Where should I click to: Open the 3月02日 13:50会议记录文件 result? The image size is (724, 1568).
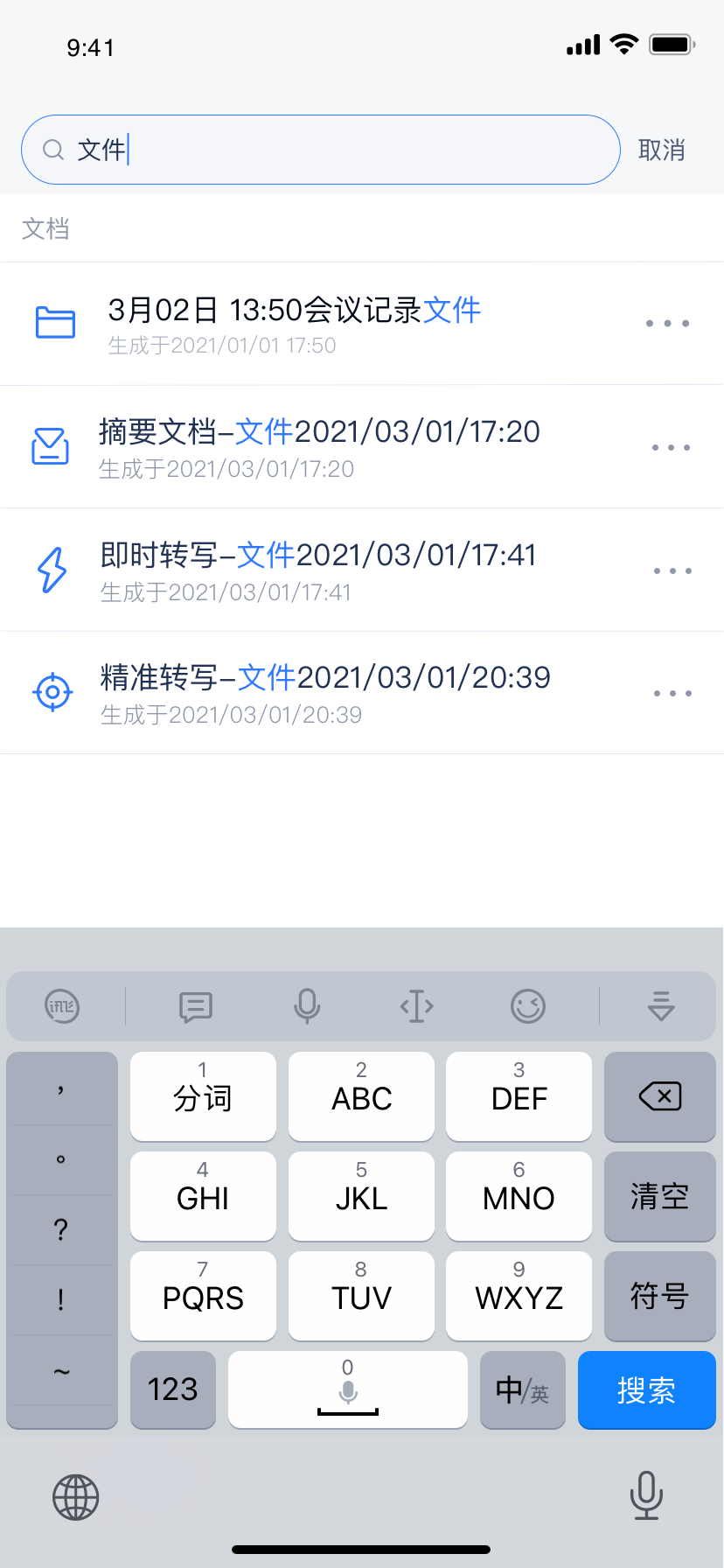(x=362, y=324)
